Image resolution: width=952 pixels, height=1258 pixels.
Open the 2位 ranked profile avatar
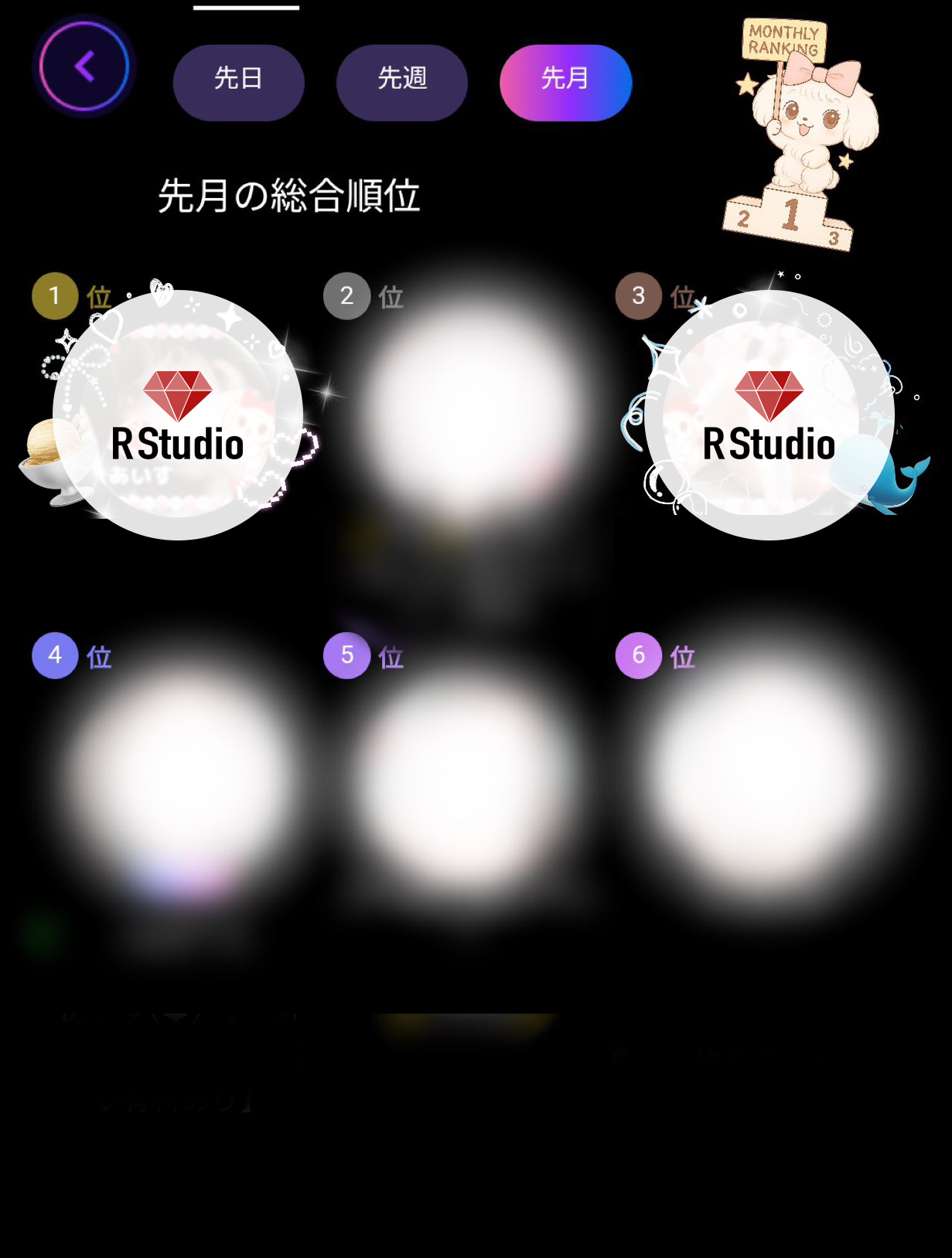469,410
